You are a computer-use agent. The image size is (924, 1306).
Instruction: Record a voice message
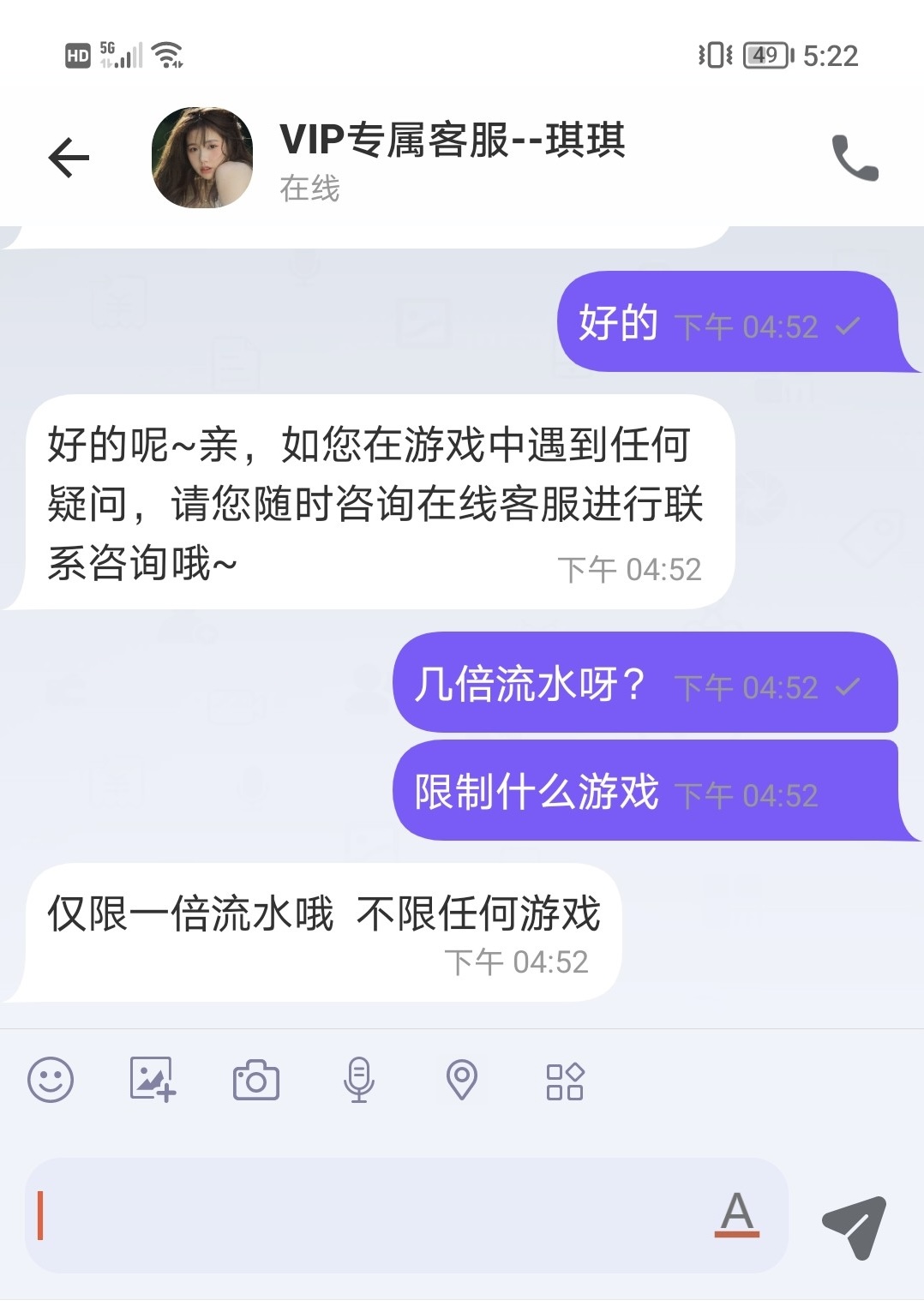358,1080
